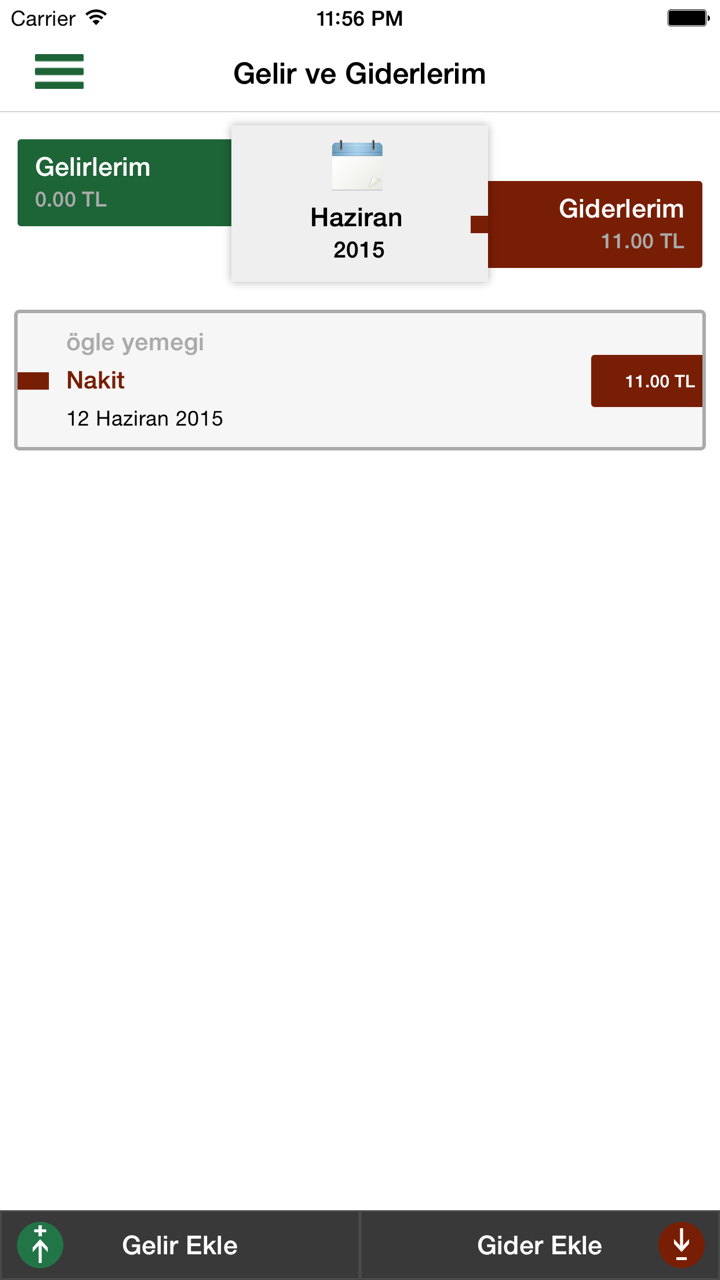Open the hamburger navigation menu
The height and width of the screenshot is (1280, 720).
click(59, 72)
